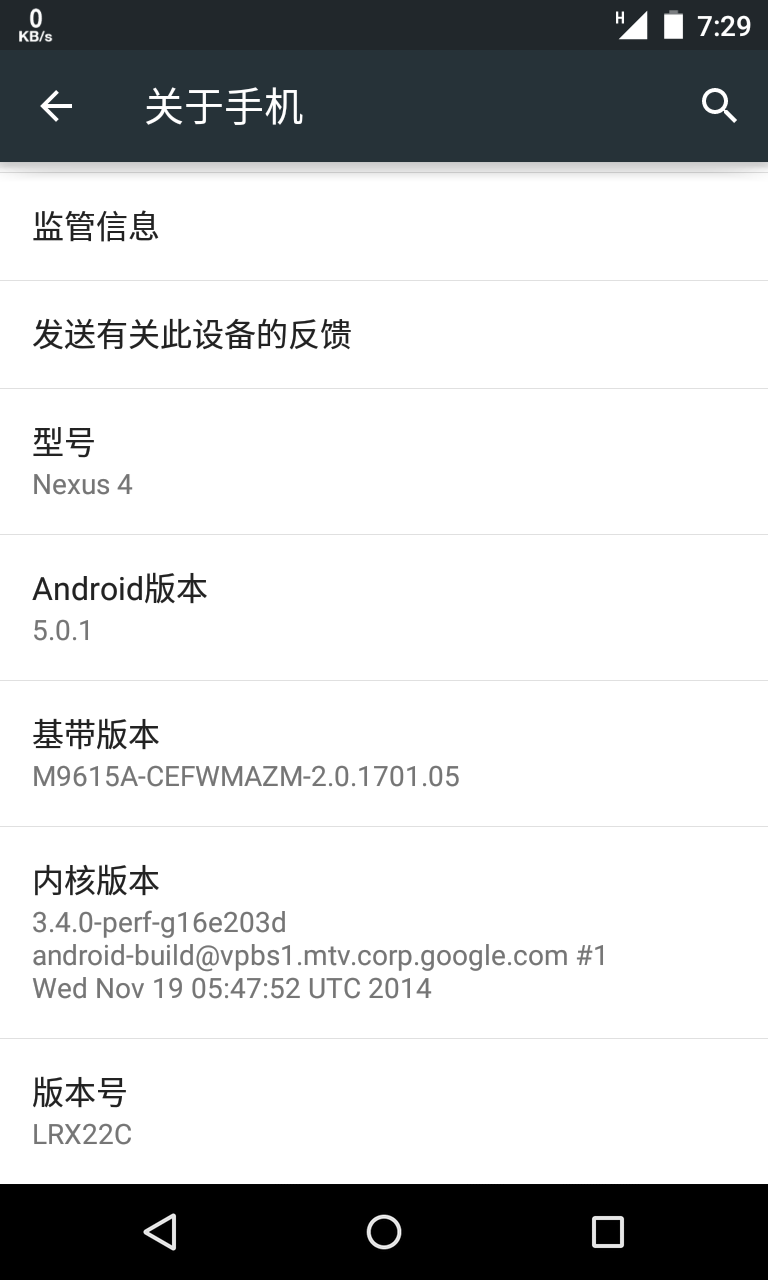Go back using the top arrow
The width and height of the screenshot is (768, 1280).
[56, 106]
